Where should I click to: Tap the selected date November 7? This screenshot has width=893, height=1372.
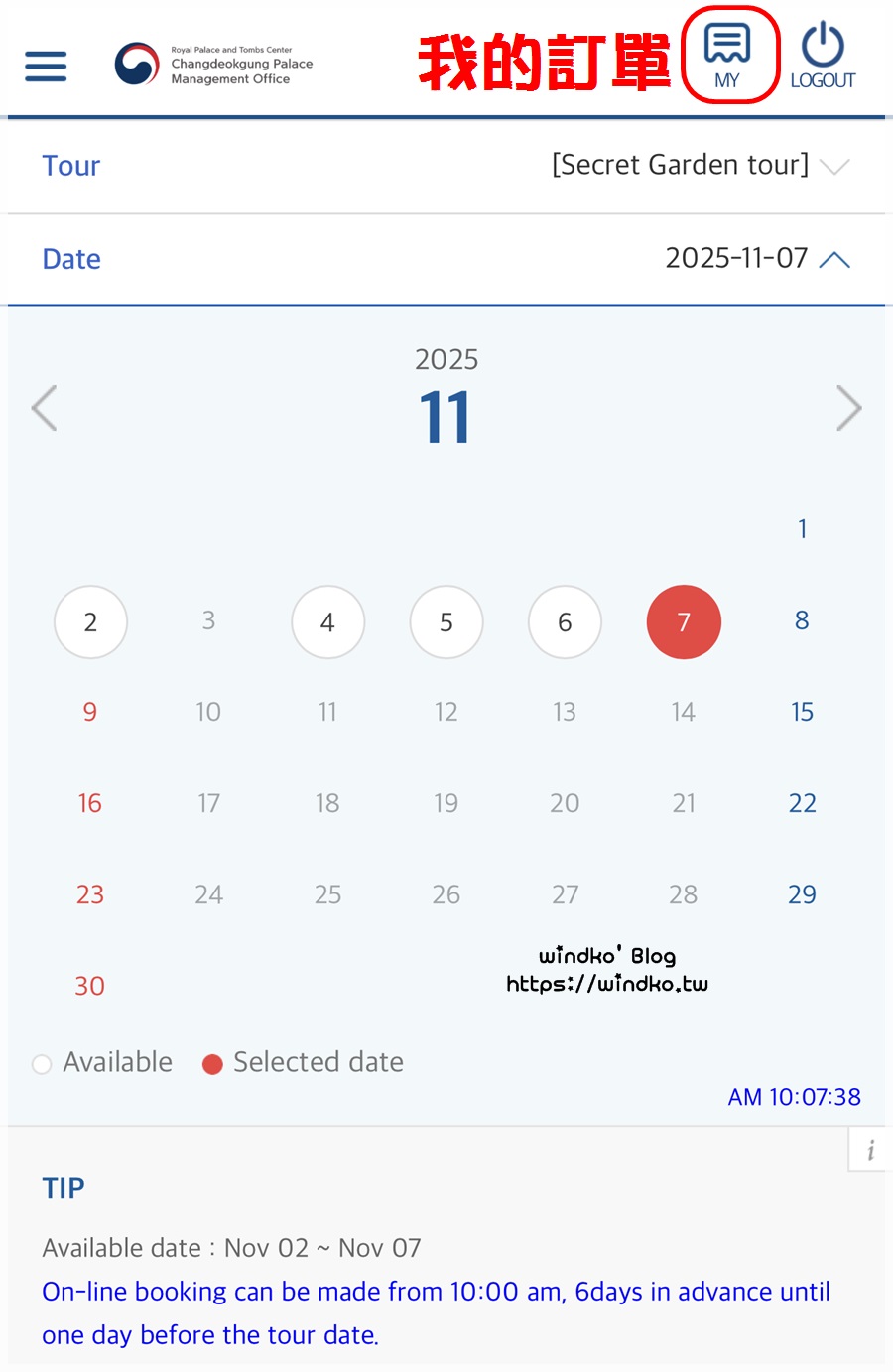[684, 622]
